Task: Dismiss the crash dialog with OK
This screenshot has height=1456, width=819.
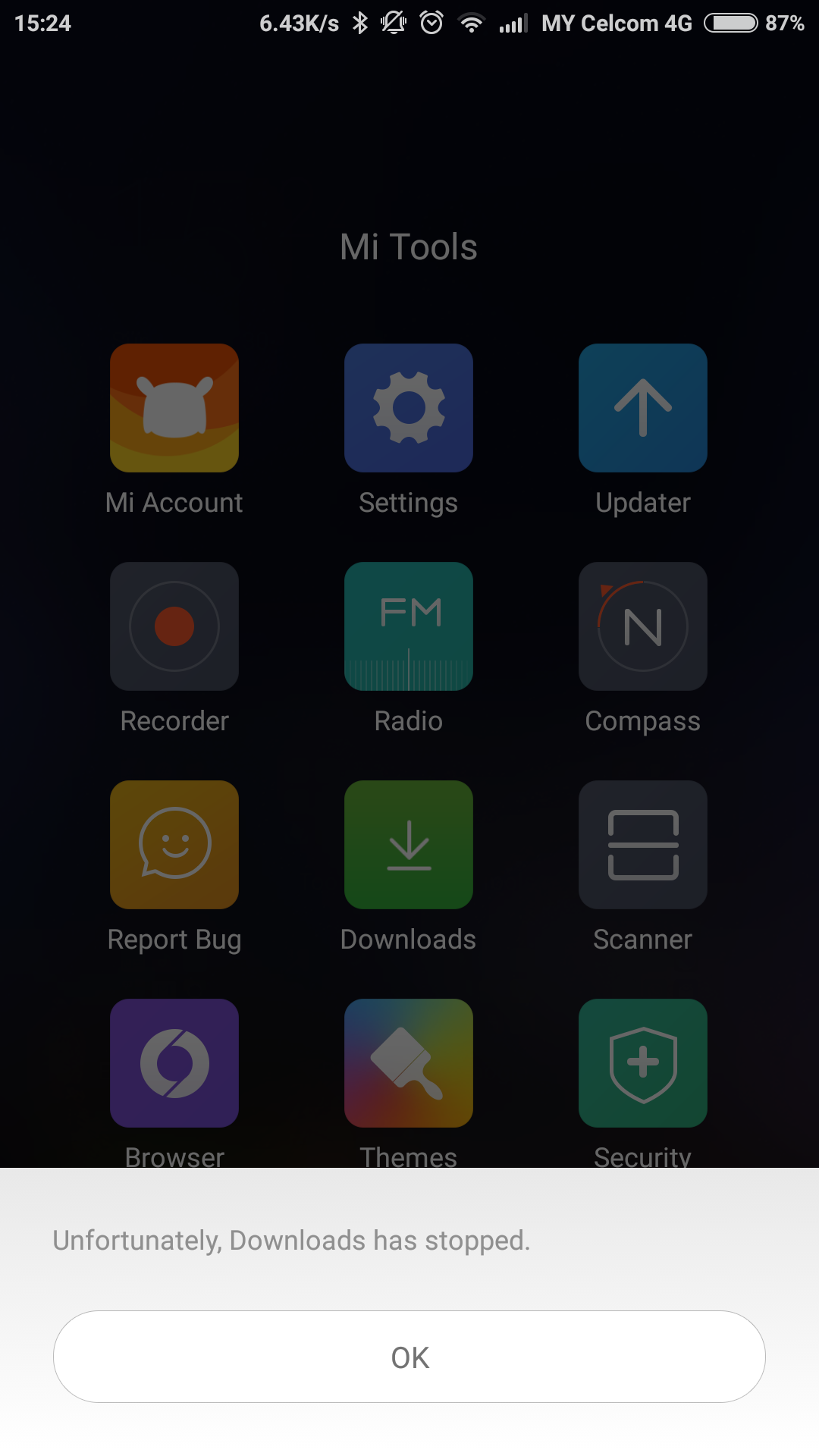Action: (x=409, y=1357)
